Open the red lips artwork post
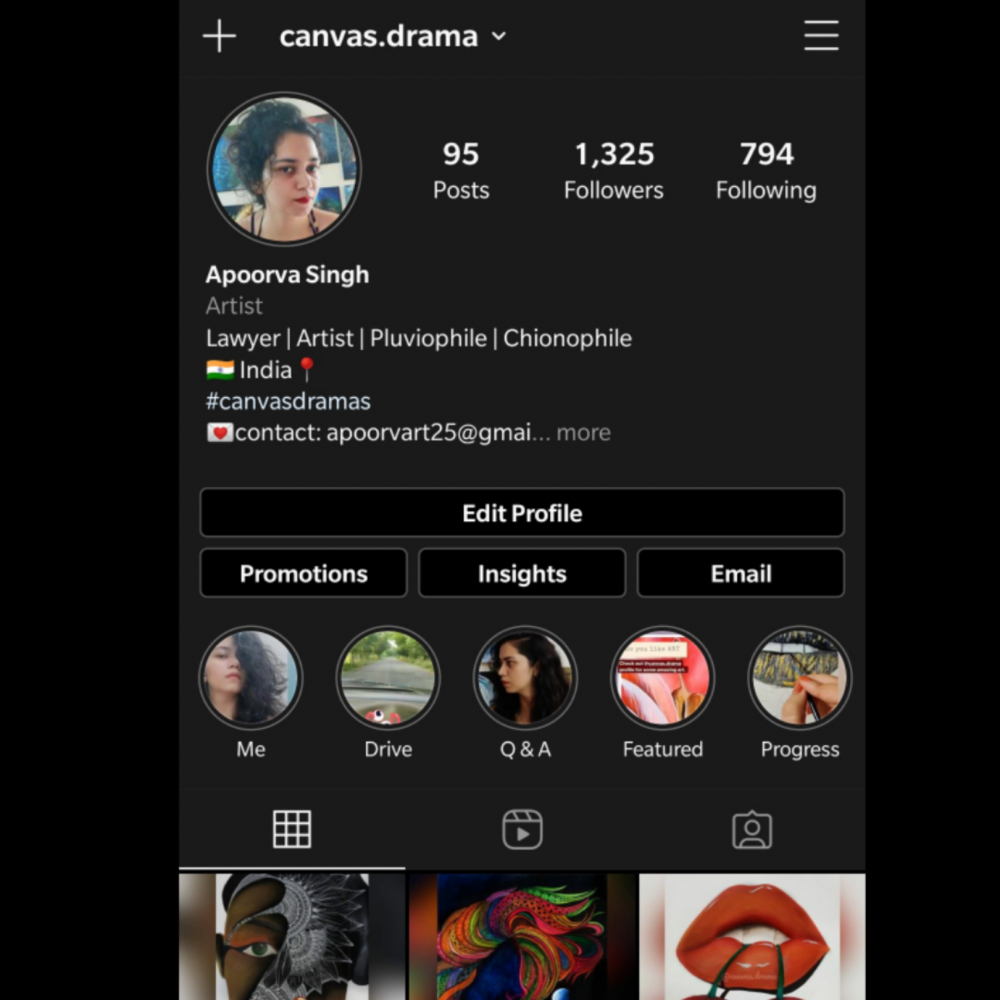 coord(752,936)
